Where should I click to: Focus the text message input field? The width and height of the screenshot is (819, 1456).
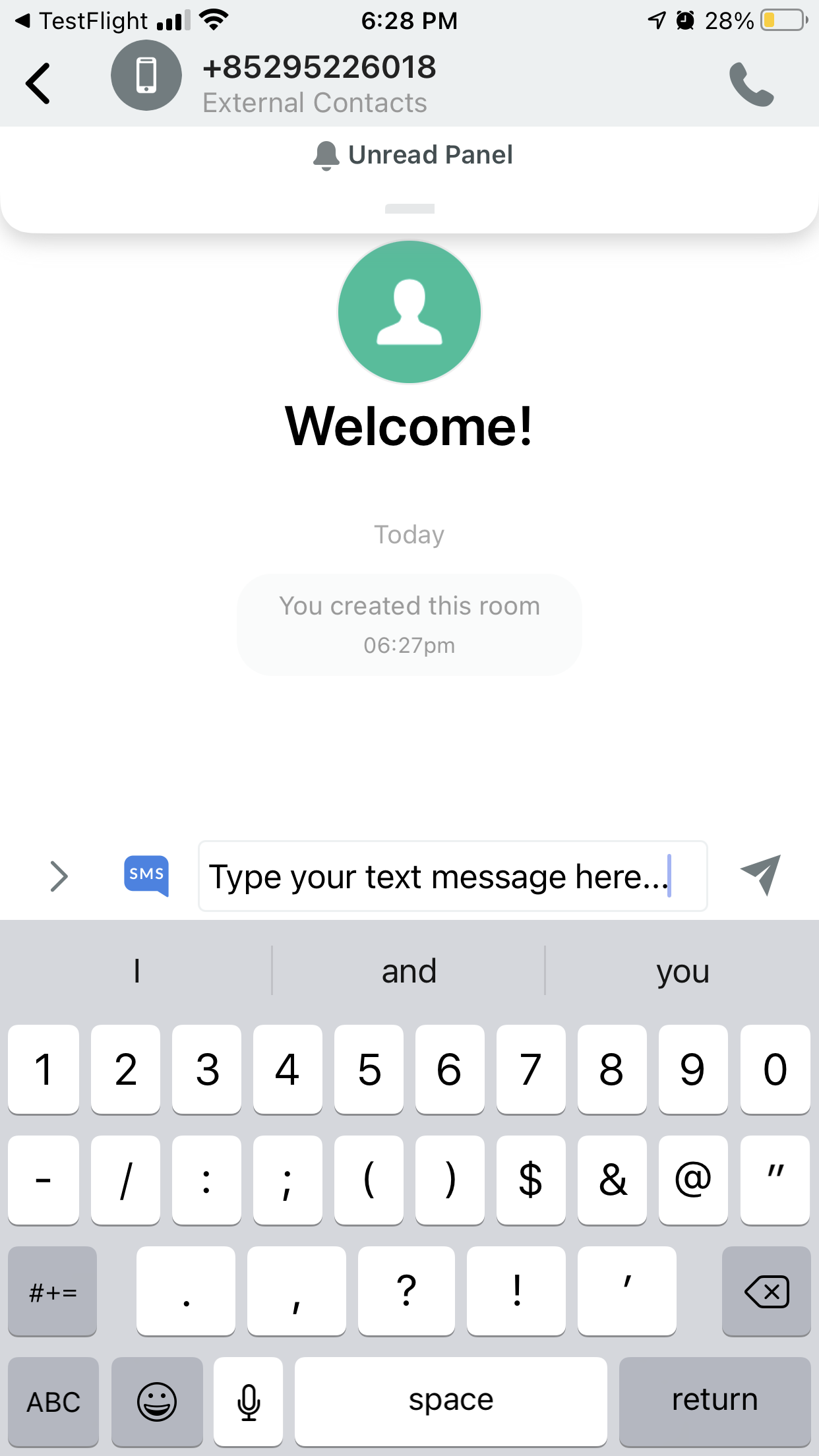click(x=452, y=876)
